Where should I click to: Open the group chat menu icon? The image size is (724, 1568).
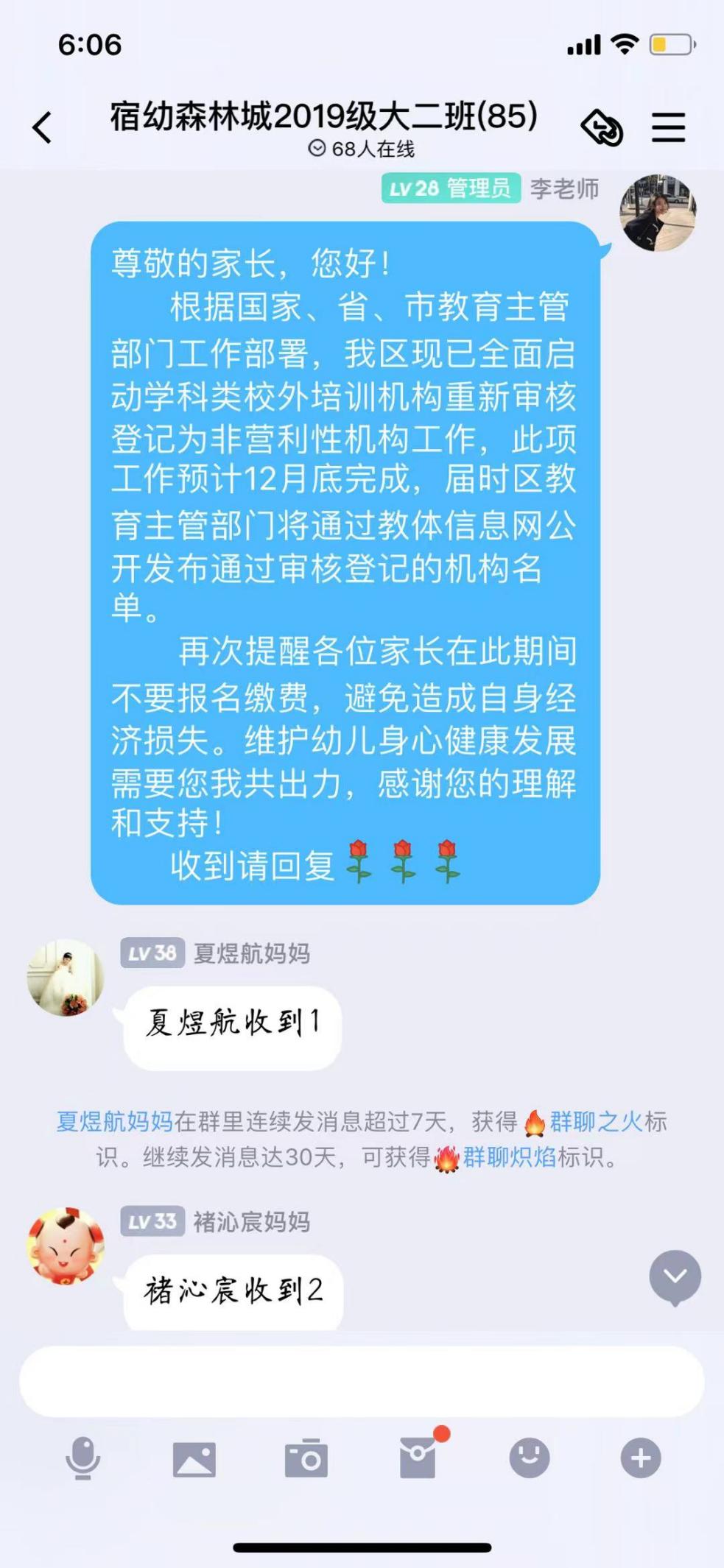pyautogui.click(x=668, y=127)
